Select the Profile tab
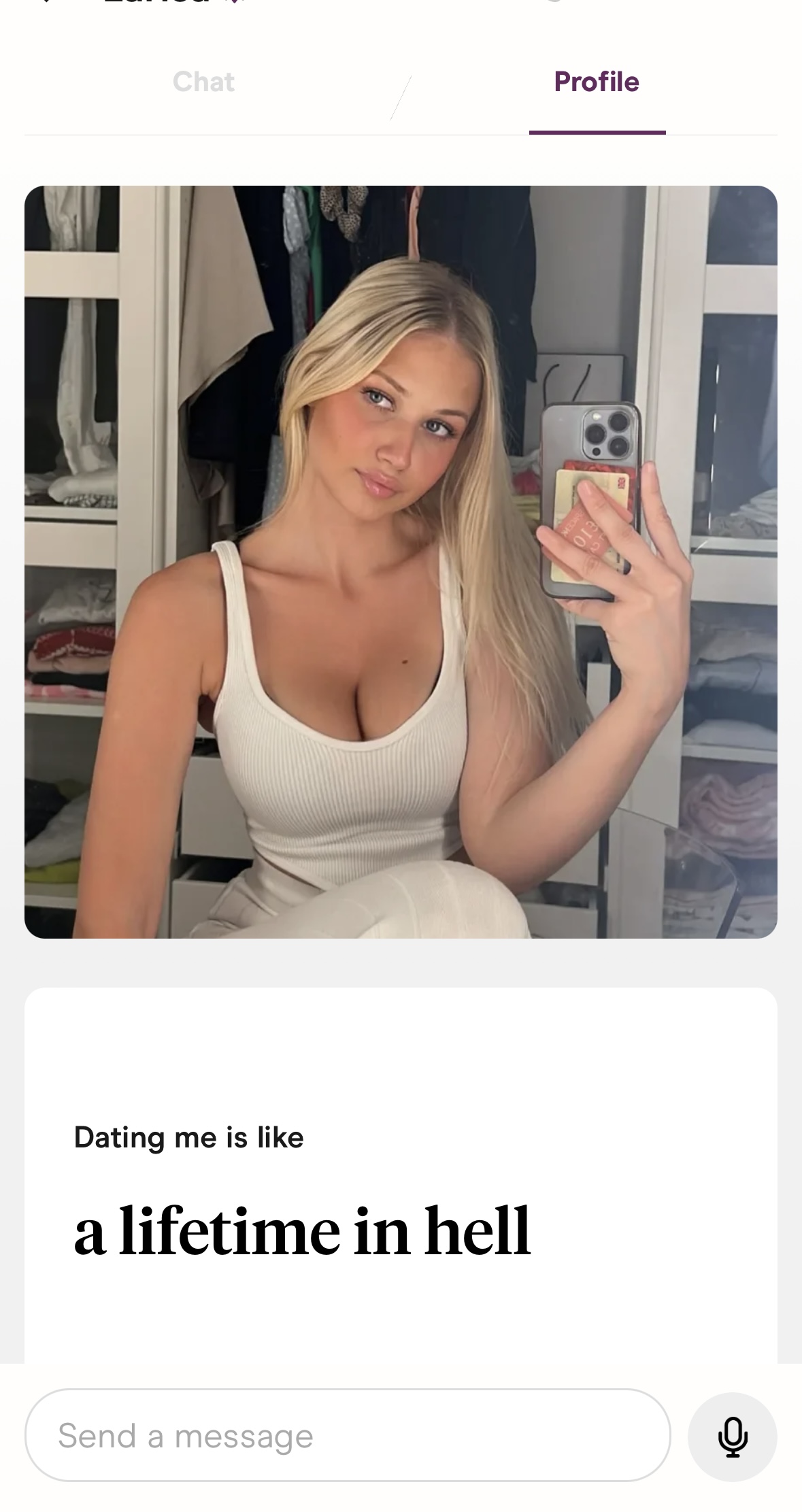The width and height of the screenshot is (802, 1512). (597, 82)
